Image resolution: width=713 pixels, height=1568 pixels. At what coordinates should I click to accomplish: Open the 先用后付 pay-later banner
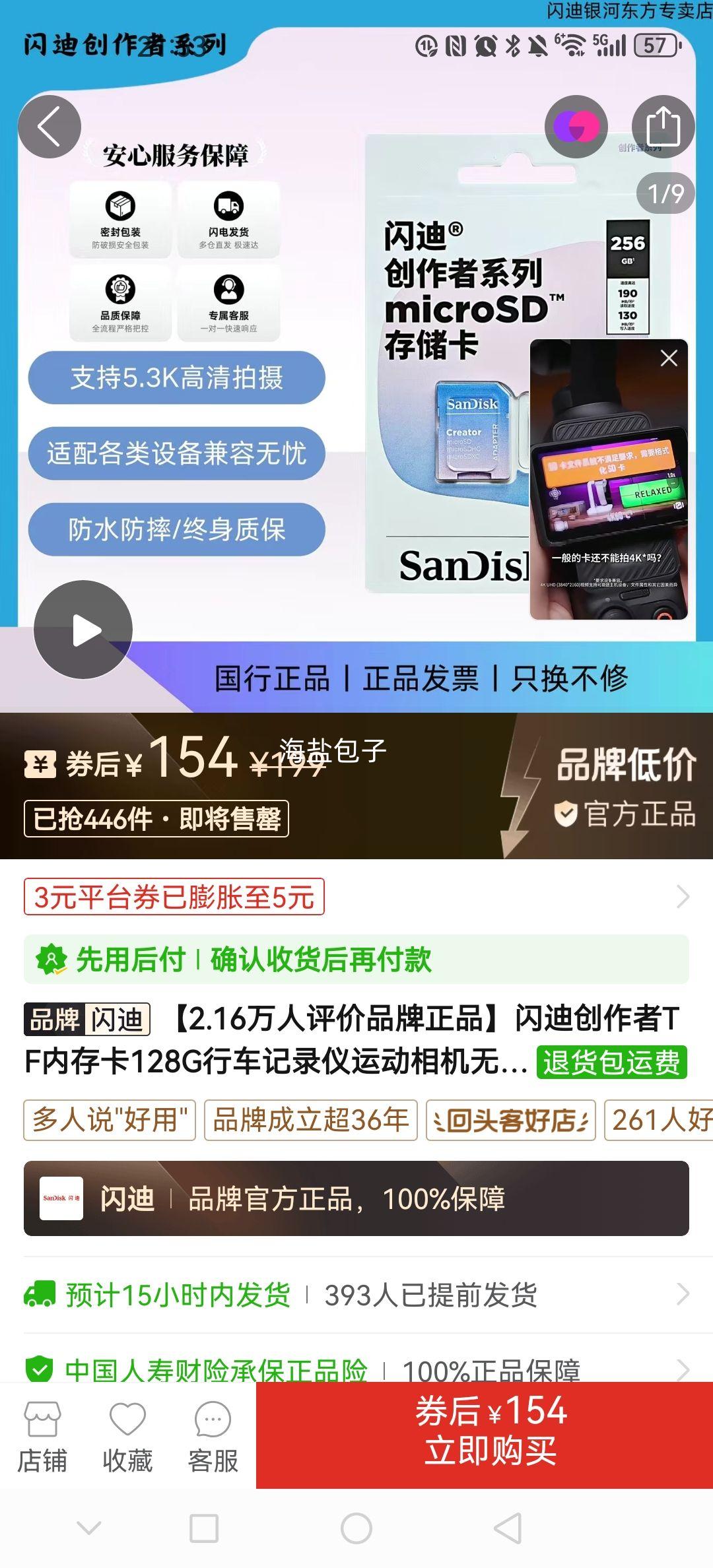tap(356, 961)
